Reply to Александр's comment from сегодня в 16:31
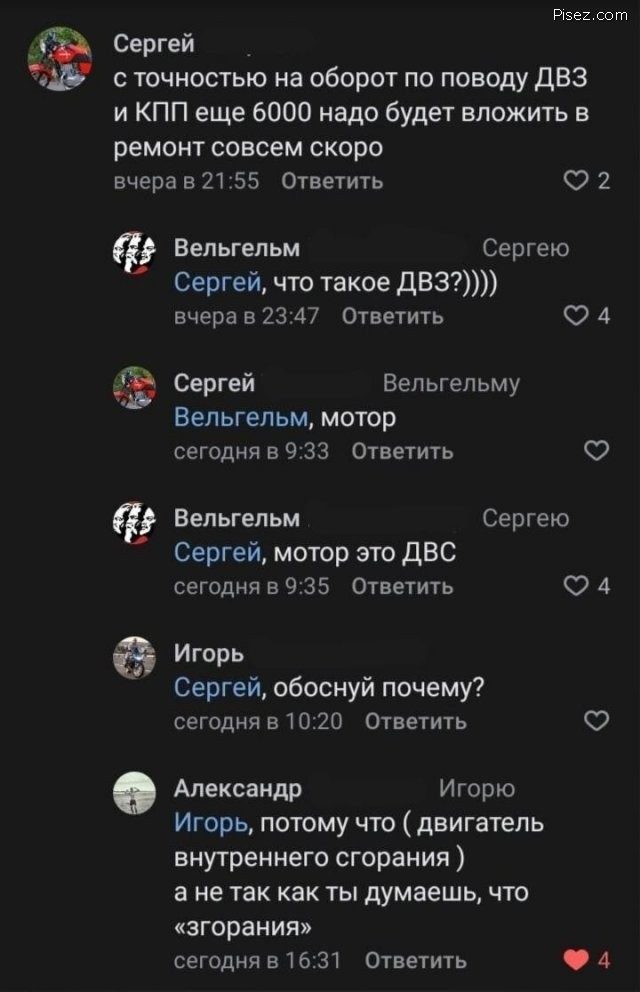 click(415, 961)
